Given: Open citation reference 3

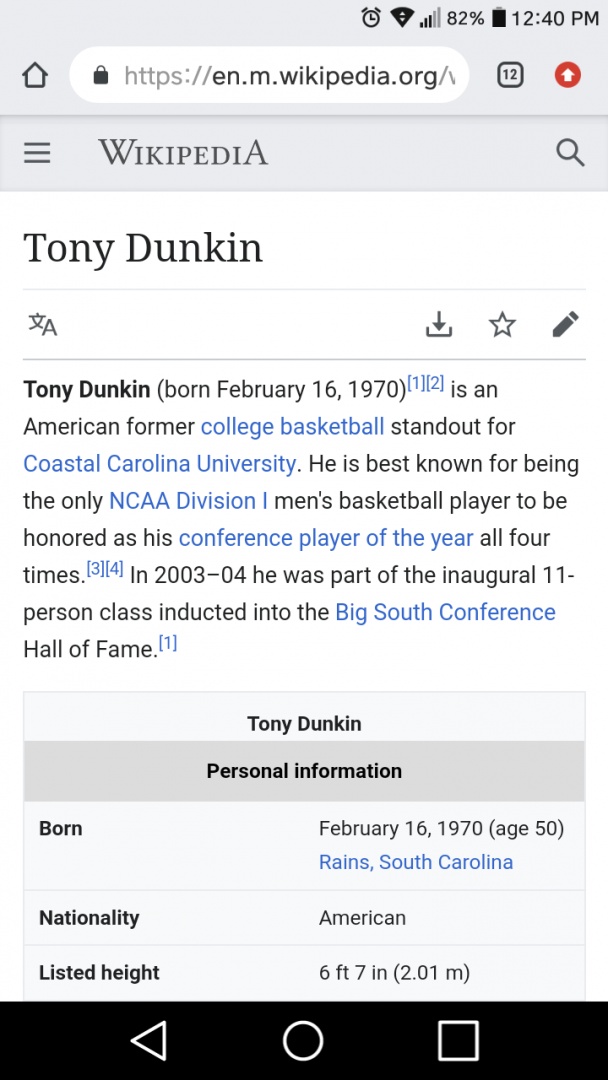Looking at the screenshot, I should pos(95,569).
